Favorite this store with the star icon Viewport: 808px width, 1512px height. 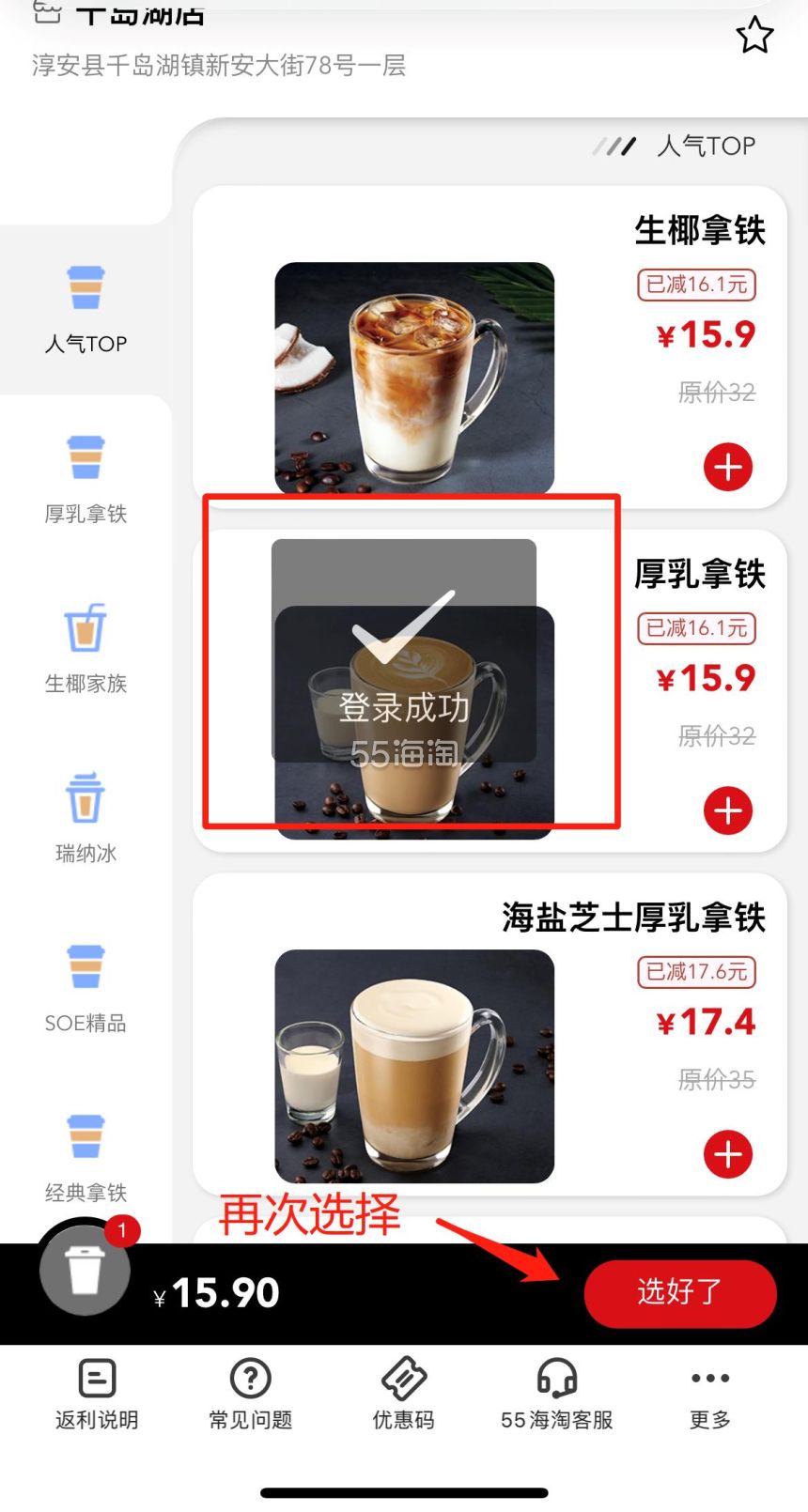(x=754, y=36)
